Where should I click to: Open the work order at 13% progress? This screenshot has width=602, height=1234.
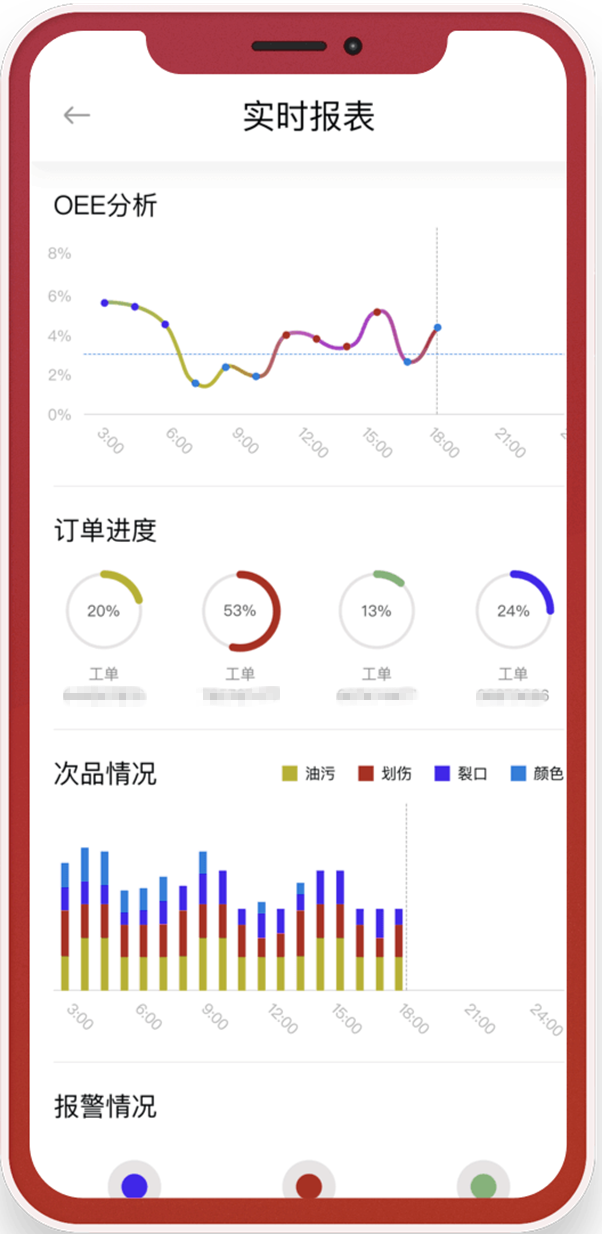[376, 610]
